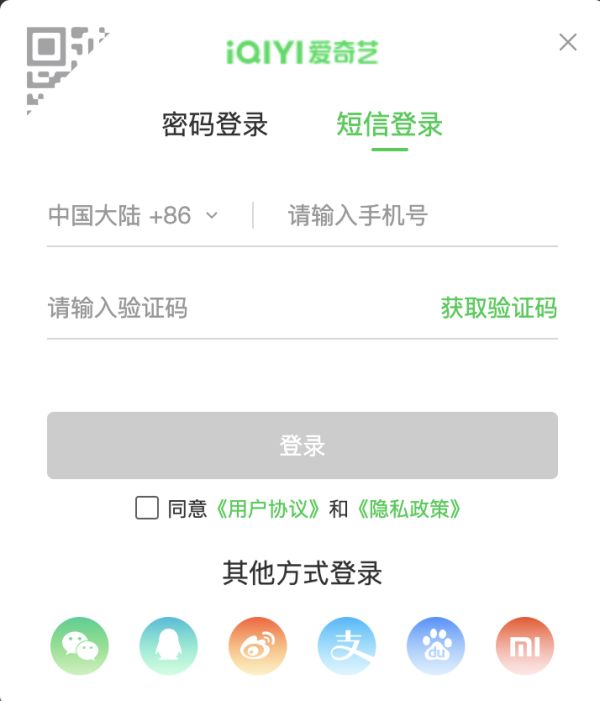
Task: Select the 短信登录 tab
Action: [x=389, y=125]
